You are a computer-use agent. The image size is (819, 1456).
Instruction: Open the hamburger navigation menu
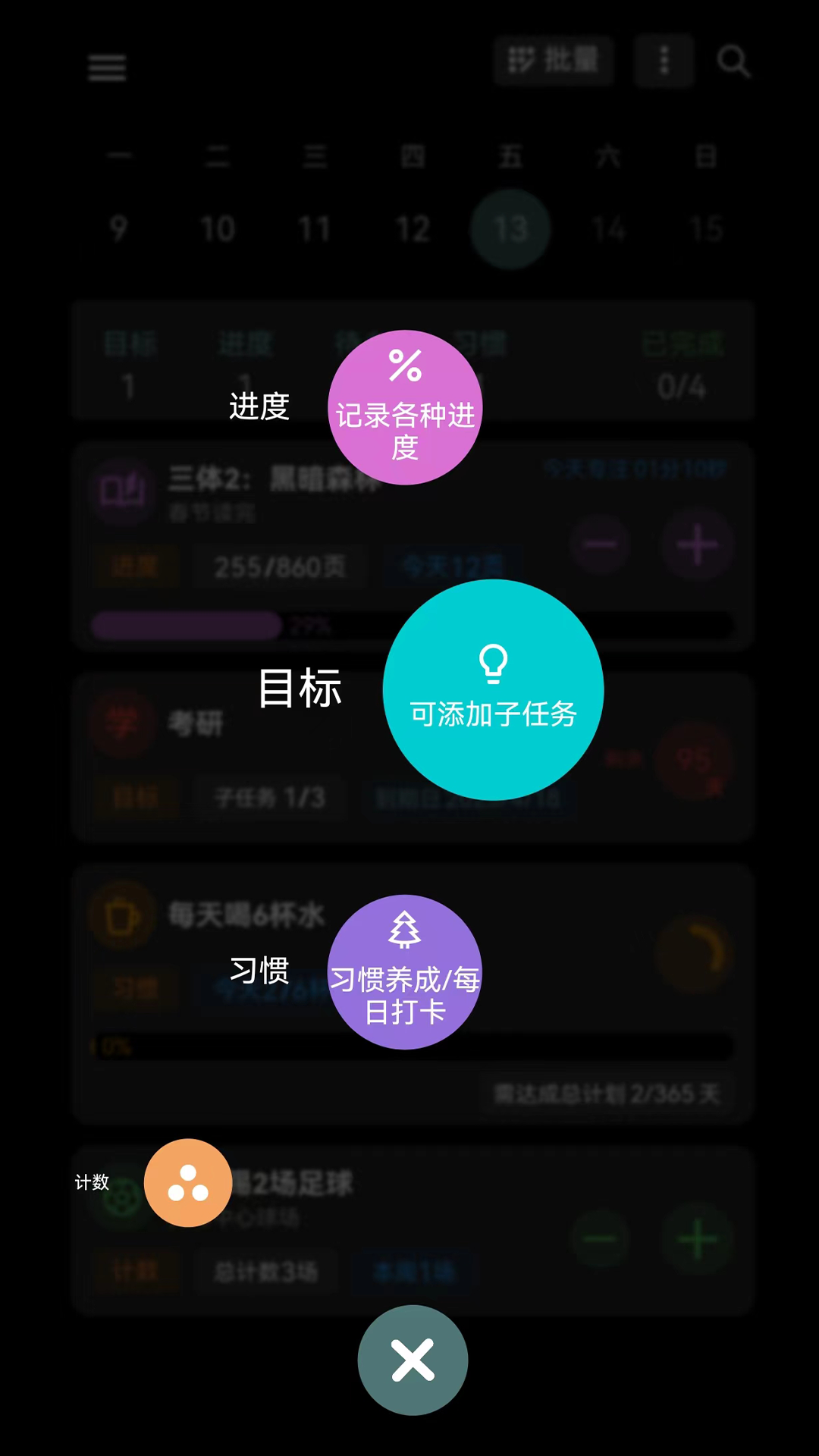click(106, 68)
